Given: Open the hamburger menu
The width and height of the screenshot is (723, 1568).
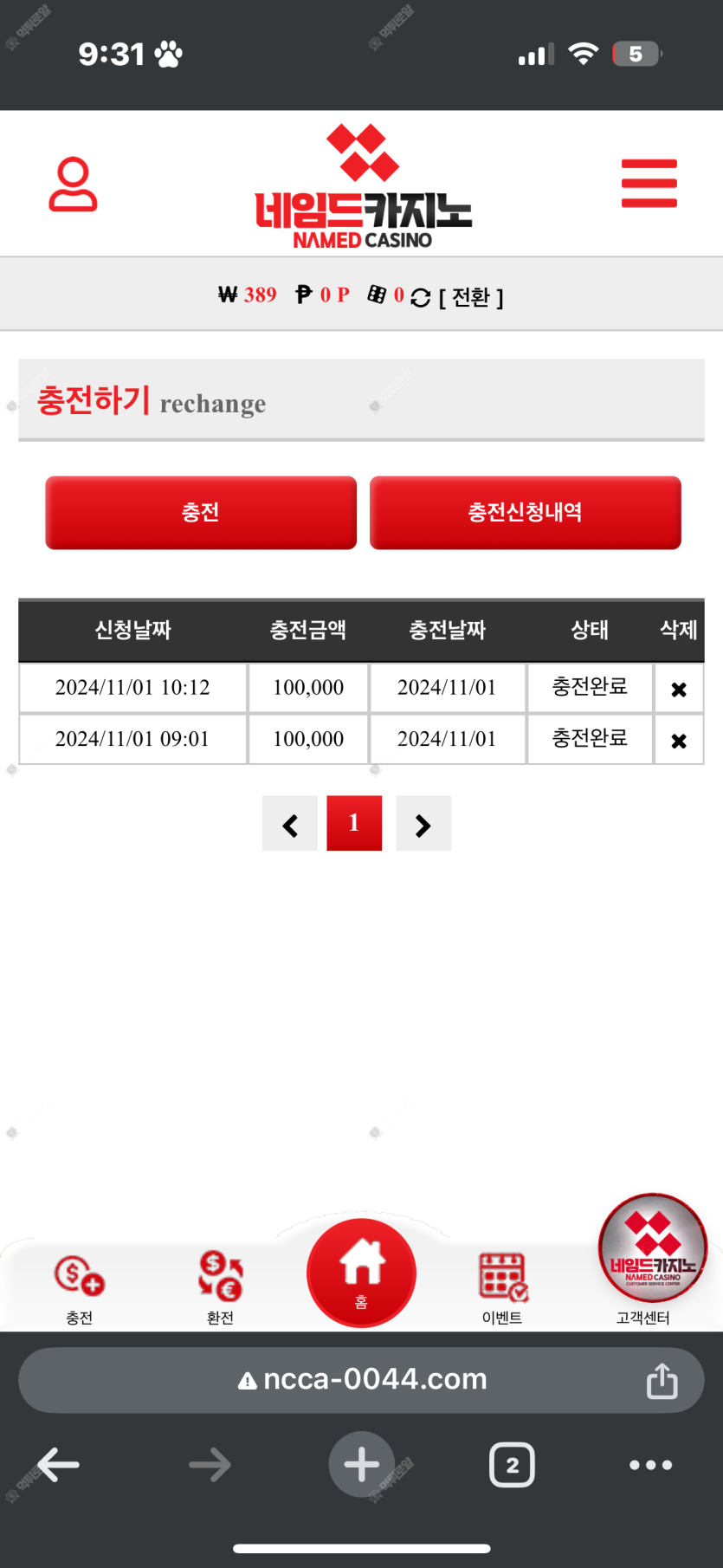Looking at the screenshot, I should click(x=649, y=184).
